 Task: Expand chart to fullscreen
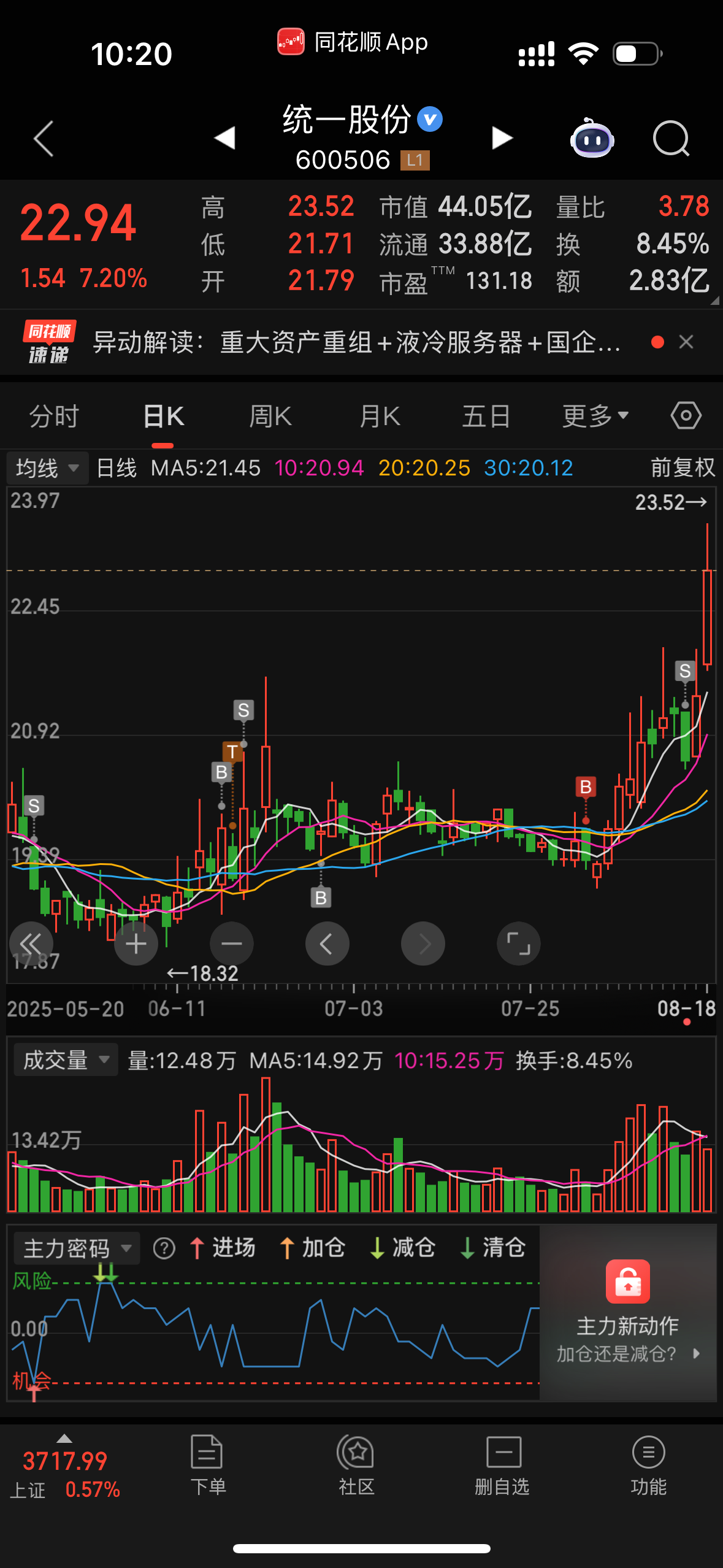coord(519,943)
